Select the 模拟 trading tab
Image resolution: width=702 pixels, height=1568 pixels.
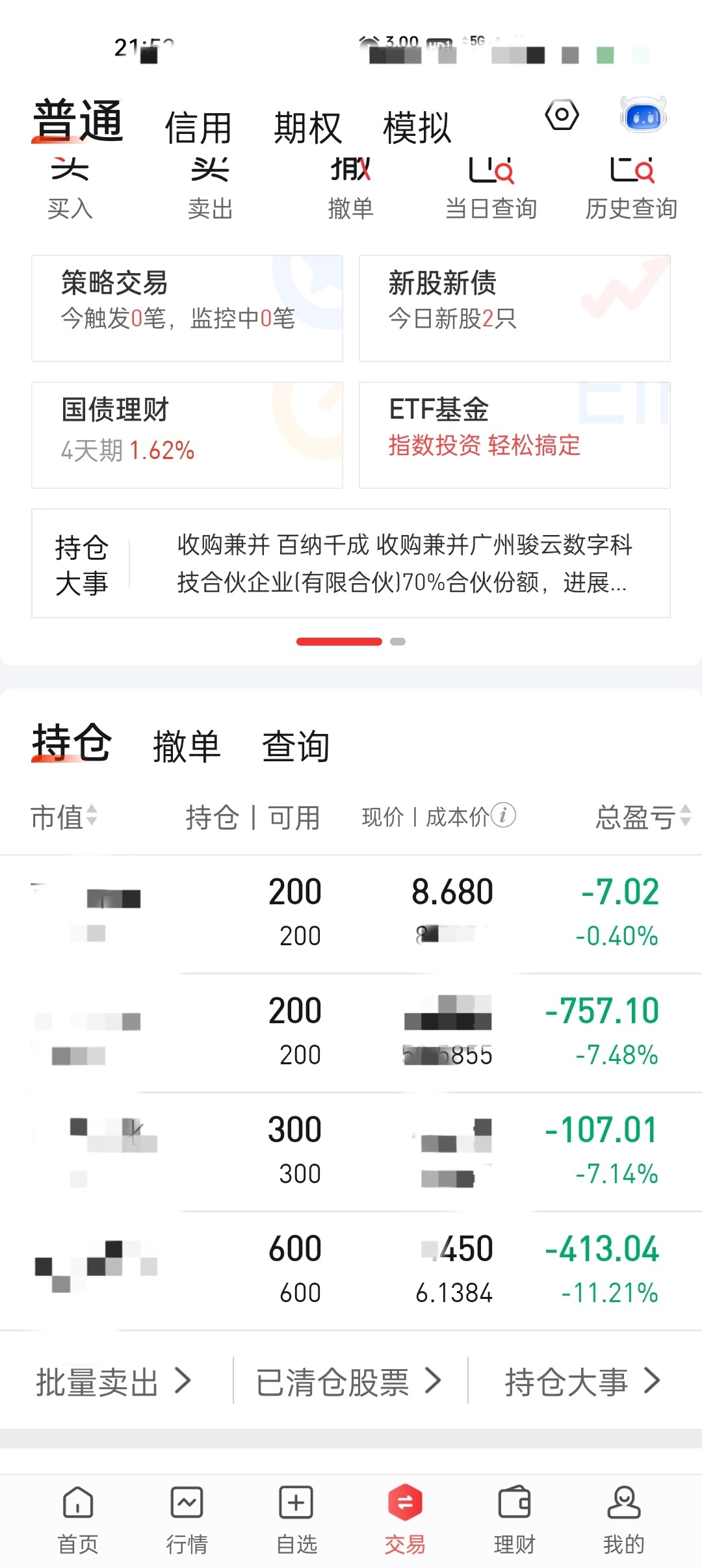[417, 127]
